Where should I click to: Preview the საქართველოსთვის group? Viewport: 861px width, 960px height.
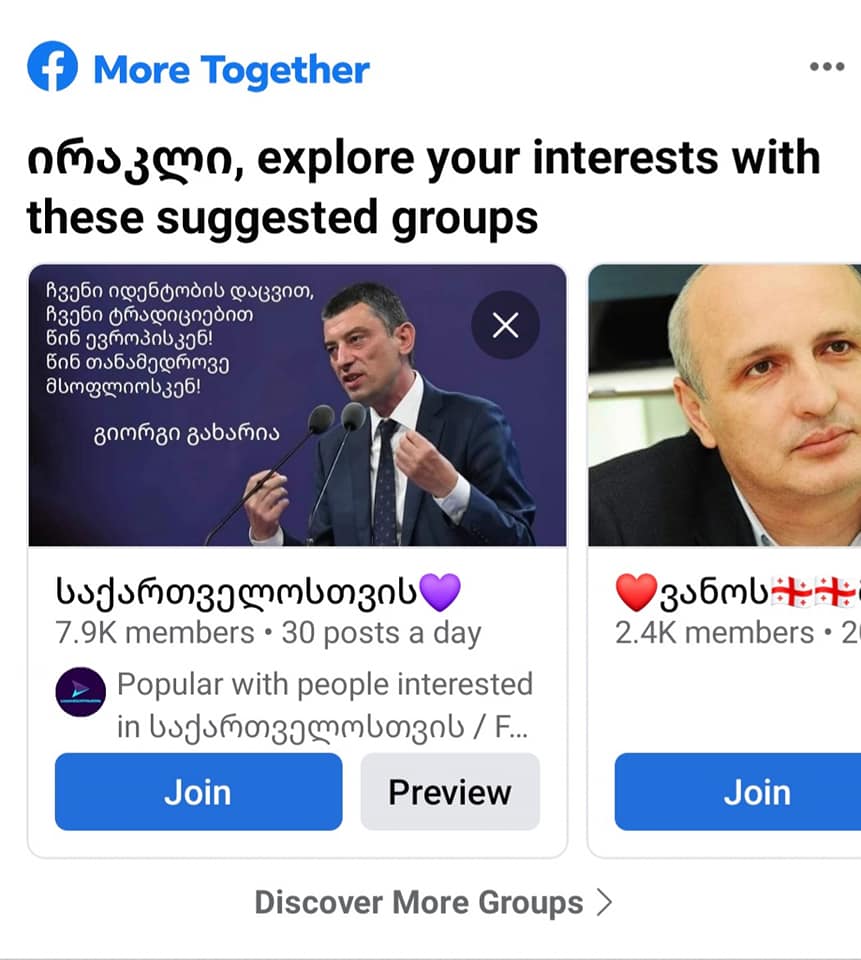point(449,792)
